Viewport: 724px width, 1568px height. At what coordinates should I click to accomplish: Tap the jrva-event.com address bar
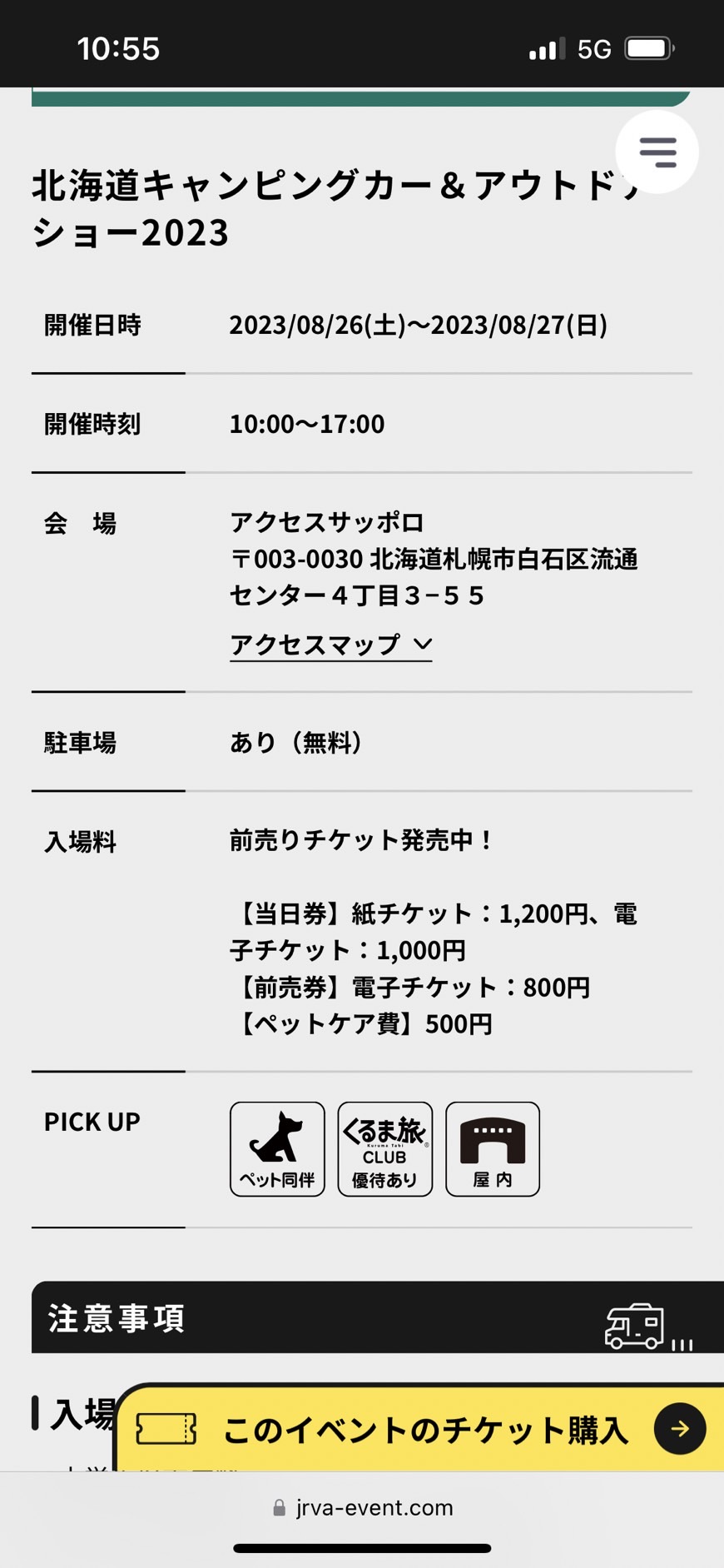363,1507
